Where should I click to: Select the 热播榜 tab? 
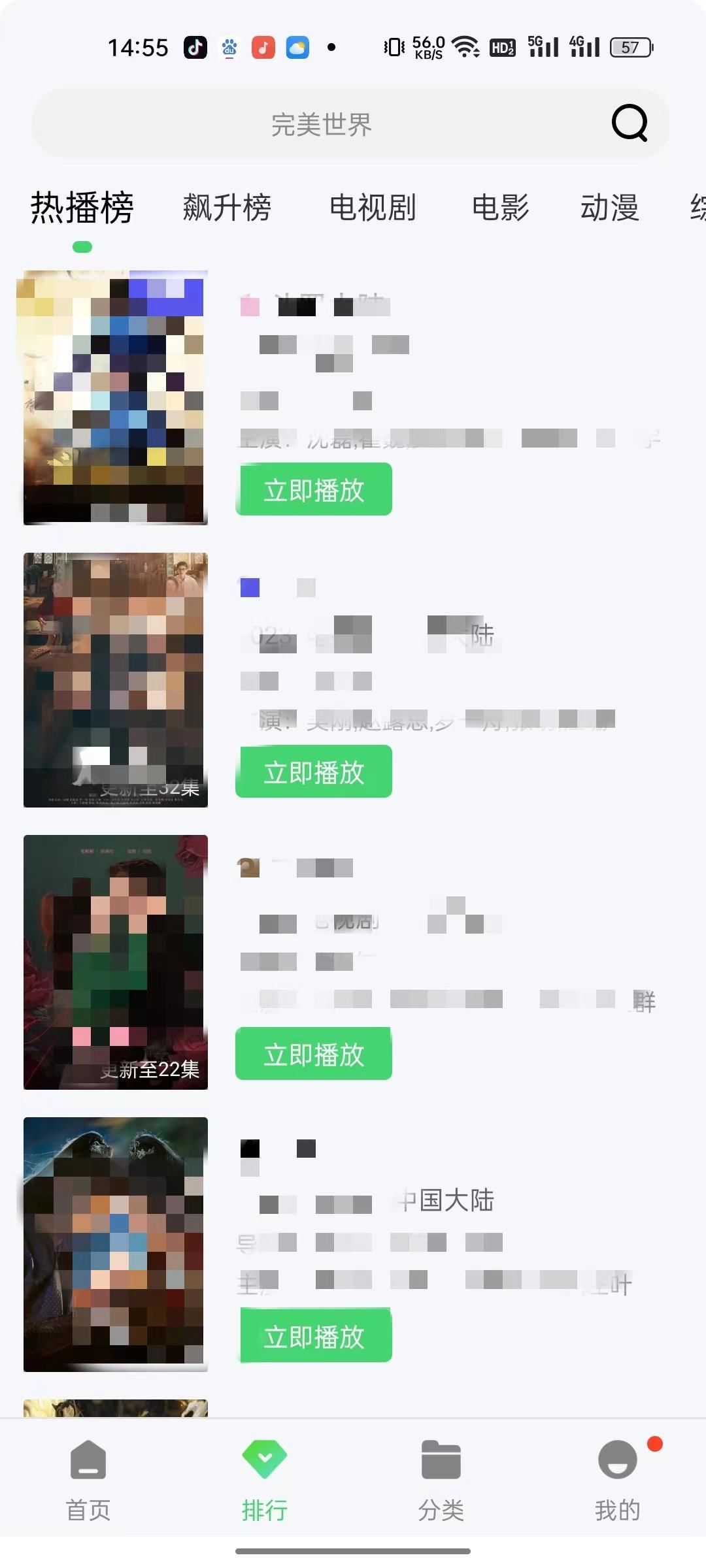(x=82, y=208)
